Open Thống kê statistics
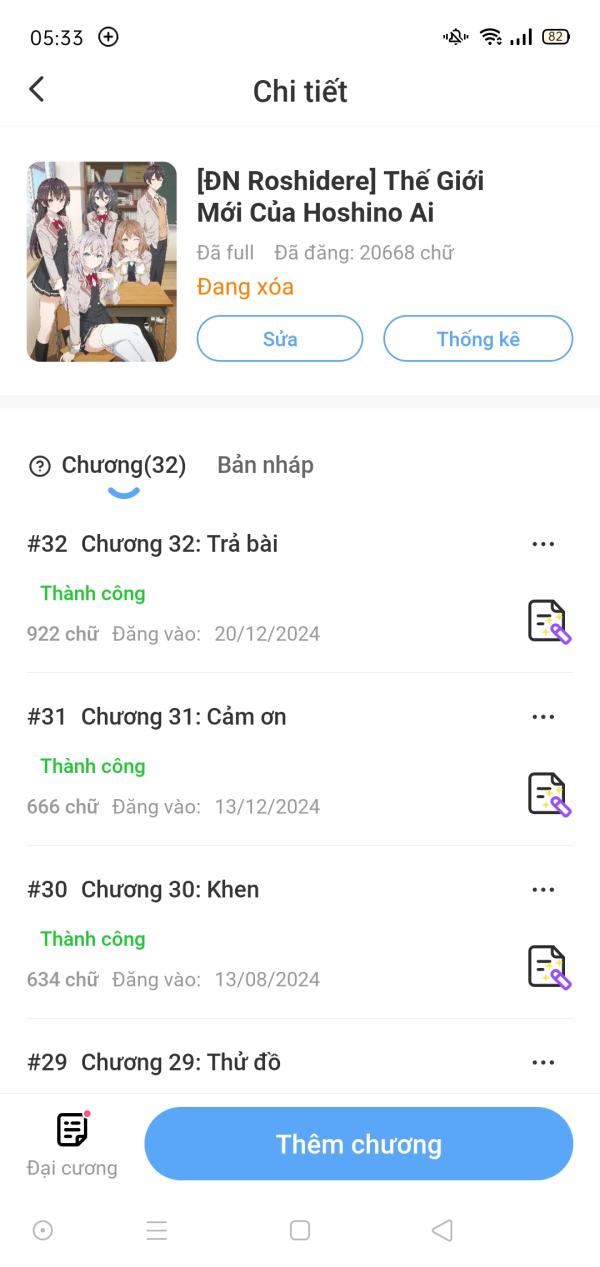Image resolution: width=600 pixels, height=1267 pixels. coord(478,339)
